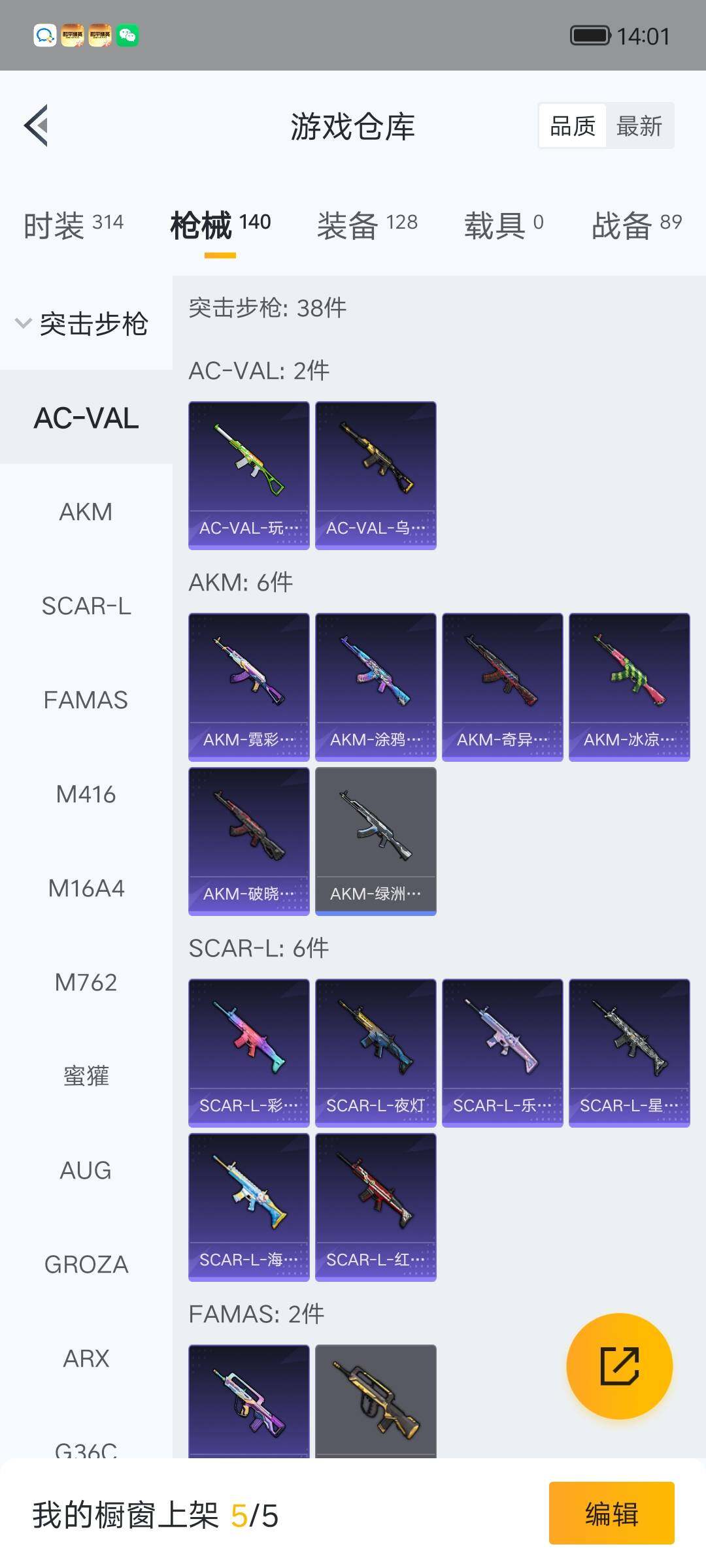
Task: Open the AC-VAL-玩… skin tile
Action: point(248,476)
